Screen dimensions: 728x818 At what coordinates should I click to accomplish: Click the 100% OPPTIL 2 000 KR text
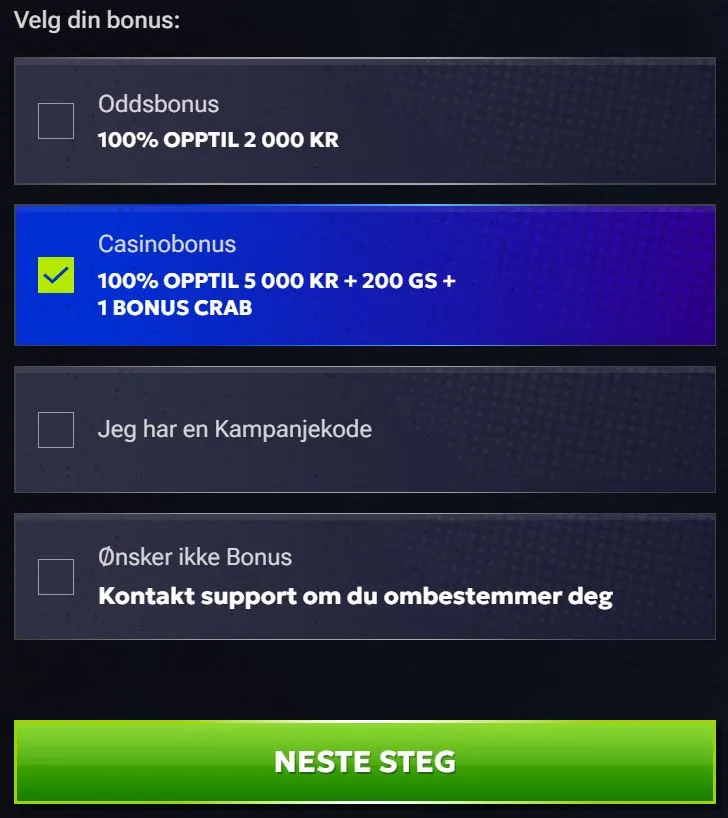[x=217, y=140]
